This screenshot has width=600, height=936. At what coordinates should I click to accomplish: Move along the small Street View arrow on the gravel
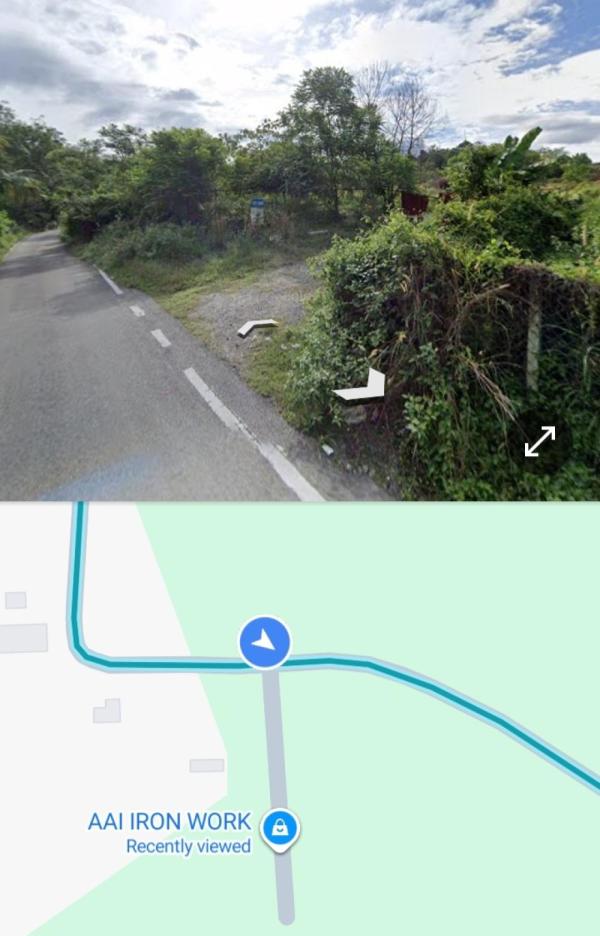point(257,326)
